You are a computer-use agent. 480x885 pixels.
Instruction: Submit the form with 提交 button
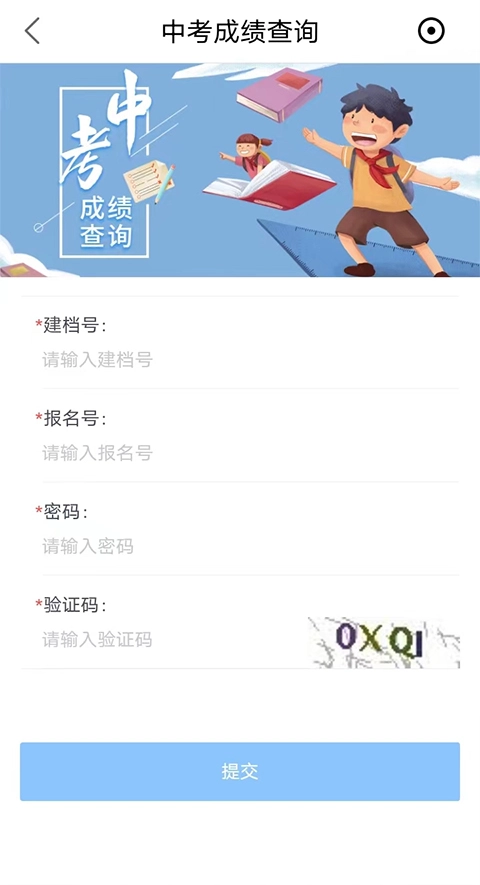click(240, 772)
